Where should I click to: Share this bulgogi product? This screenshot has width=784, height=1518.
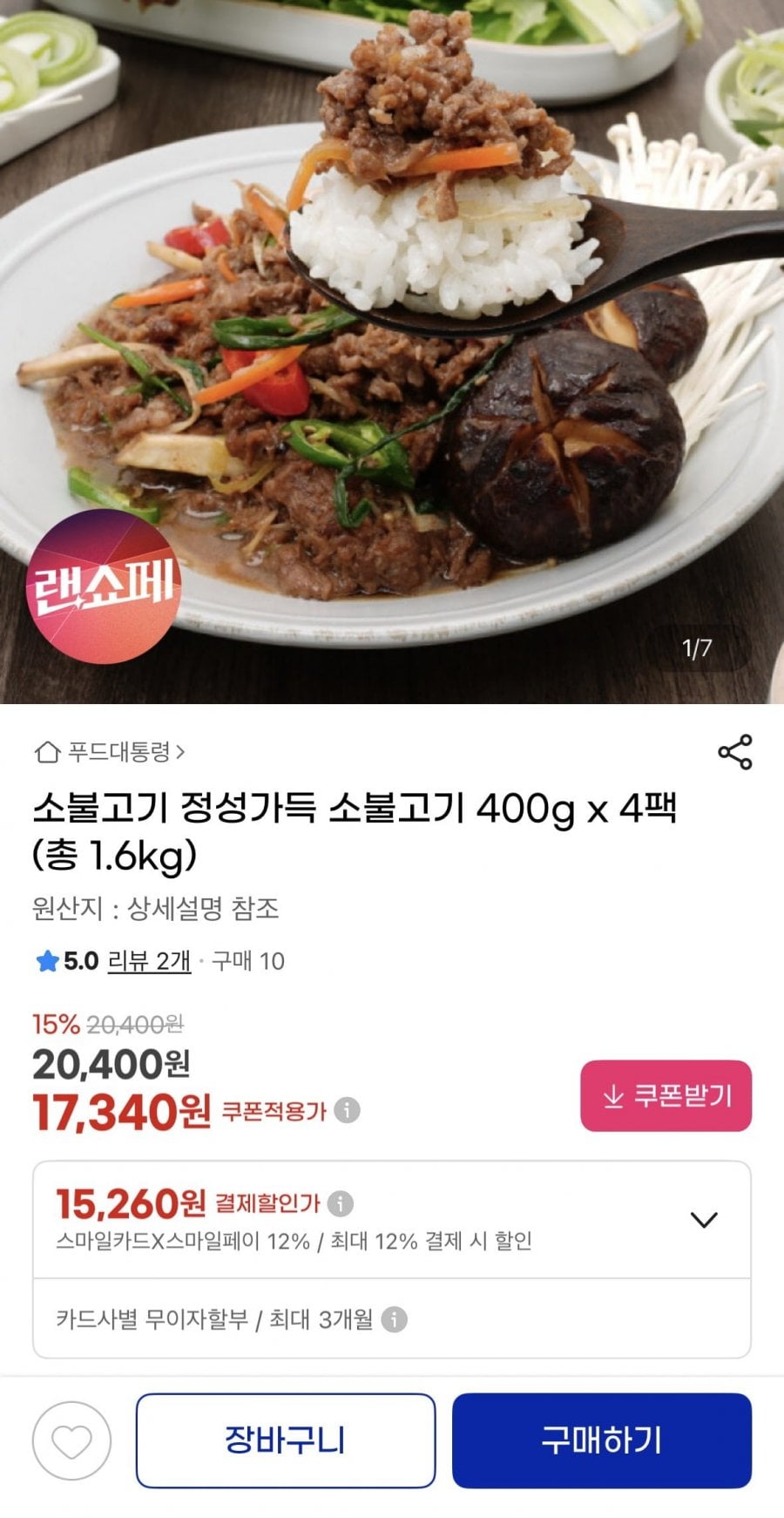(x=734, y=752)
